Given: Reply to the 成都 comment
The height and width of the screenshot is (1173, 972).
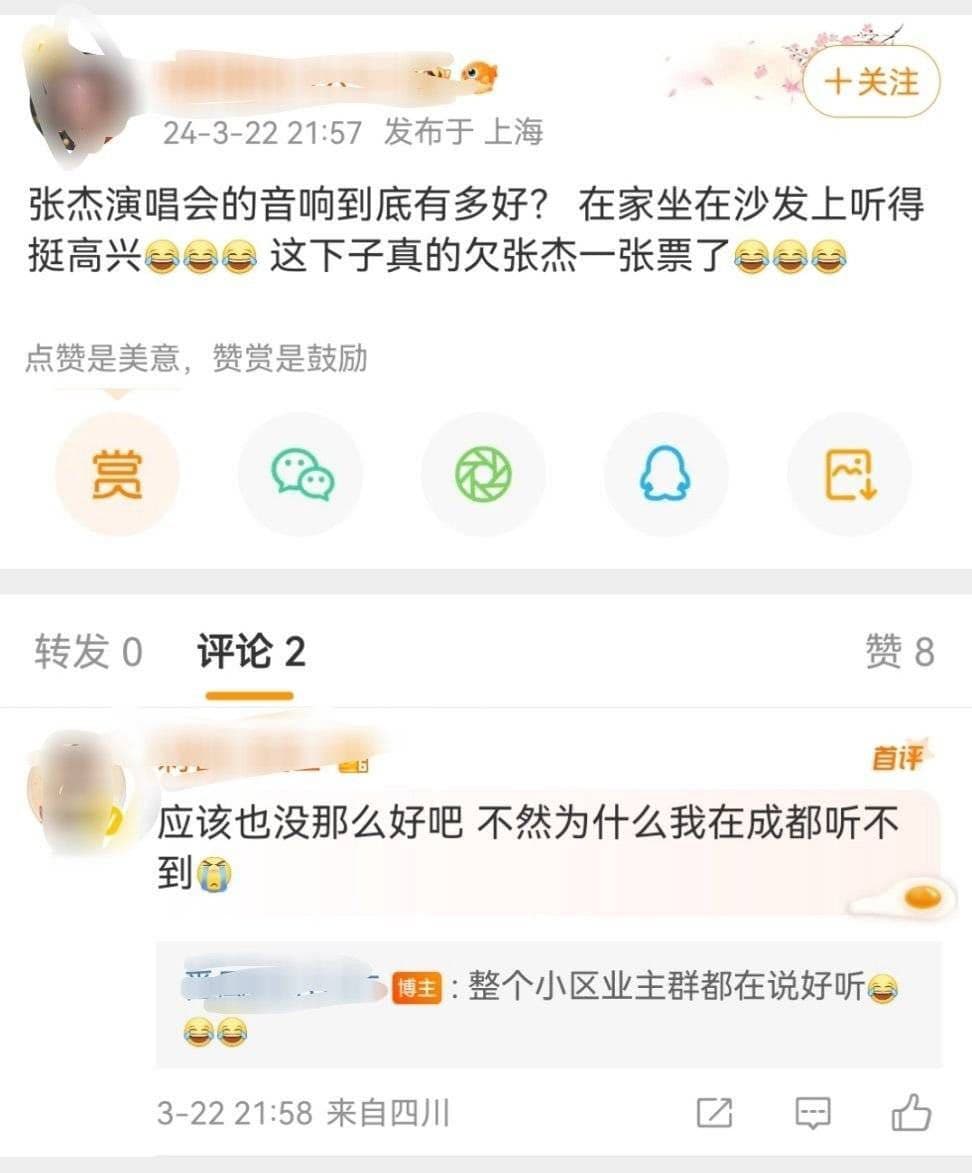Looking at the screenshot, I should tap(812, 1112).
